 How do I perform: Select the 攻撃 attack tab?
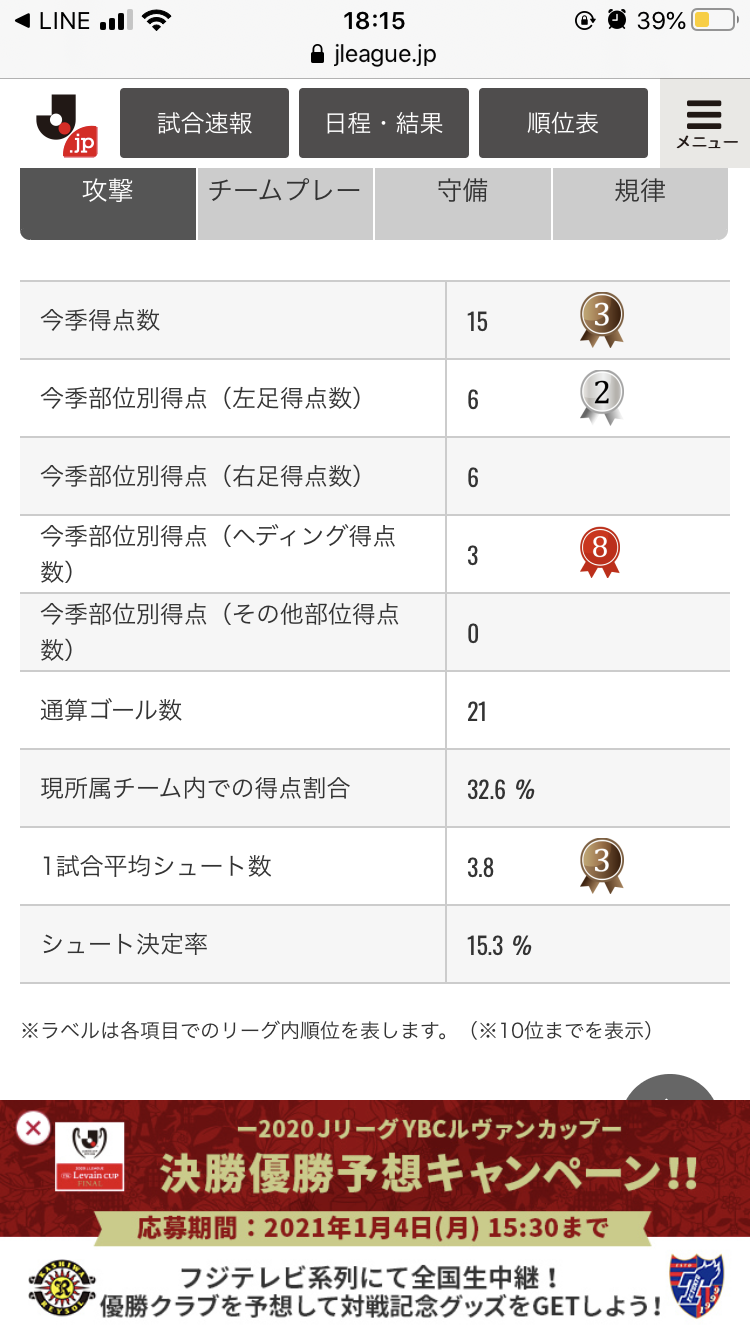coord(108,192)
